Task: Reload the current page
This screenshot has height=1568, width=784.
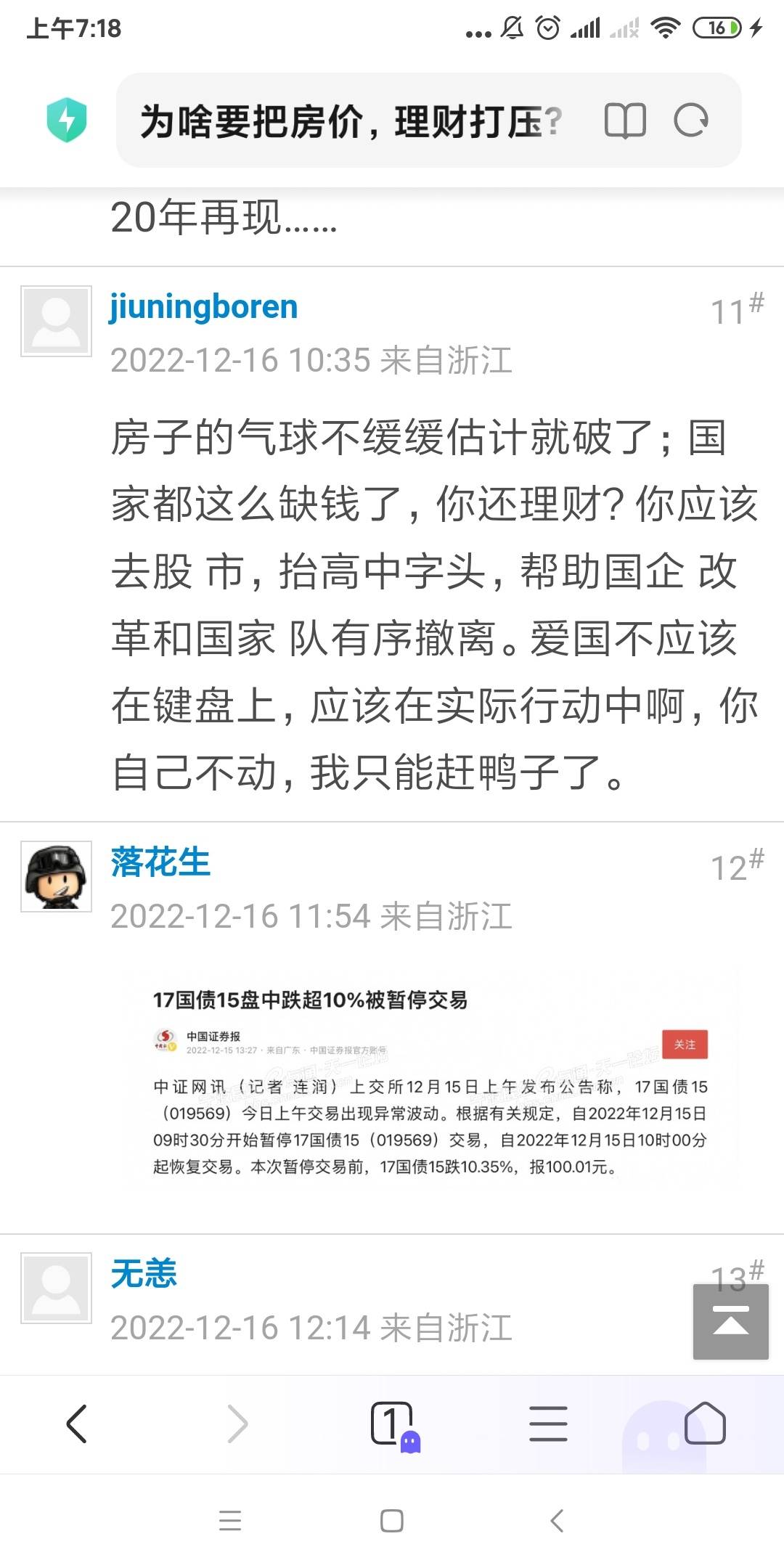Action: click(x=690, y=121)
